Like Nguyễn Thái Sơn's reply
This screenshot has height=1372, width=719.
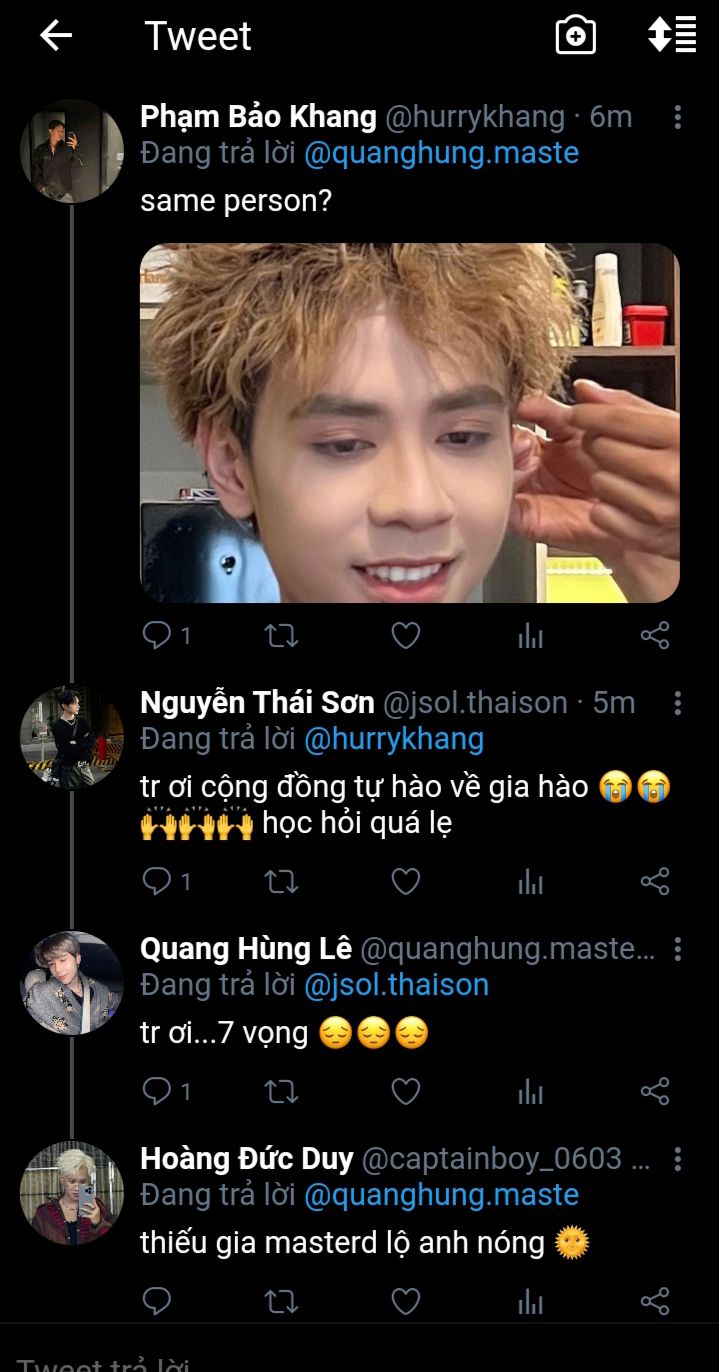tap(405, 881)
